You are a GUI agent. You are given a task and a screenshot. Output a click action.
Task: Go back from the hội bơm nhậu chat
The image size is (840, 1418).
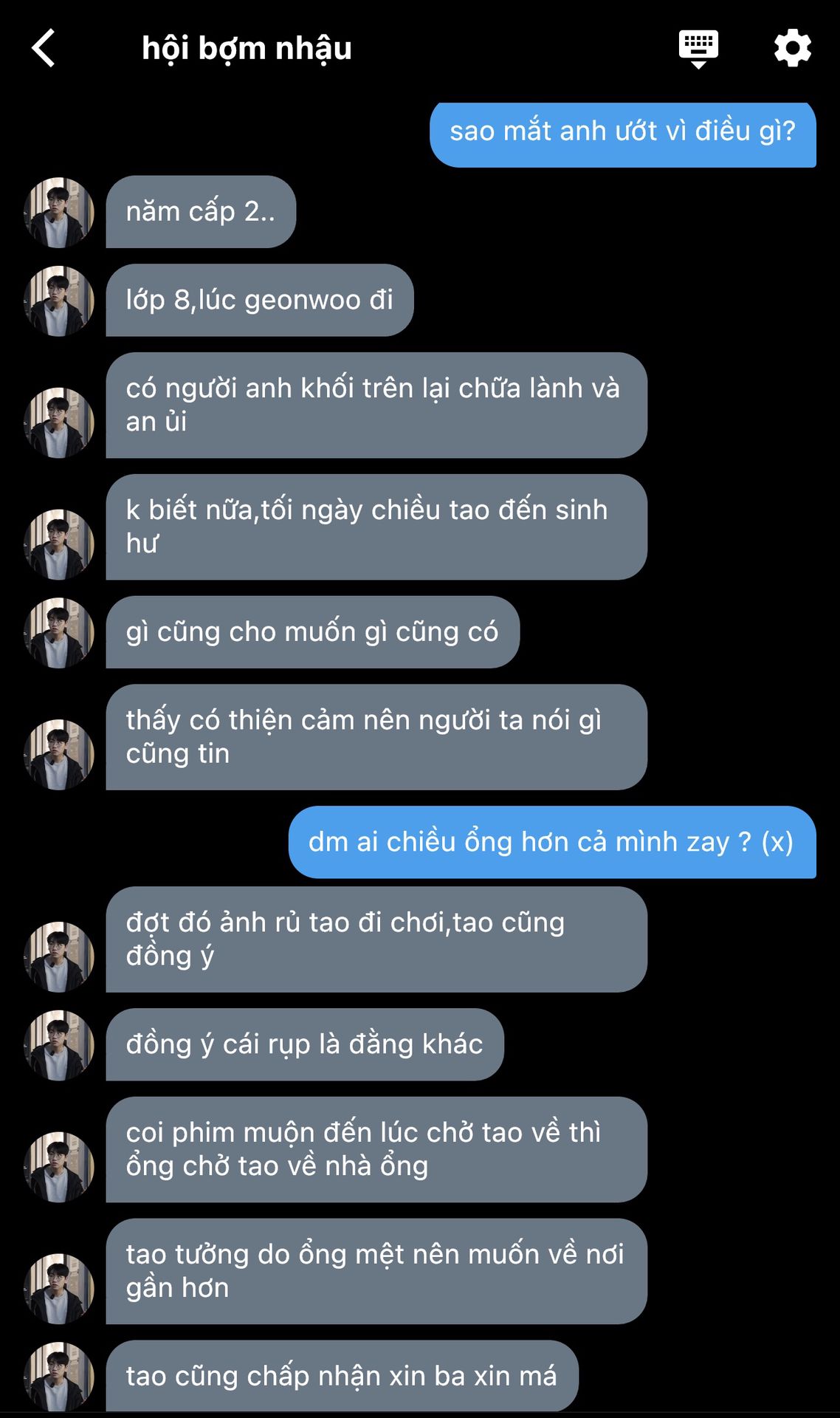click(x=44, y=49)
